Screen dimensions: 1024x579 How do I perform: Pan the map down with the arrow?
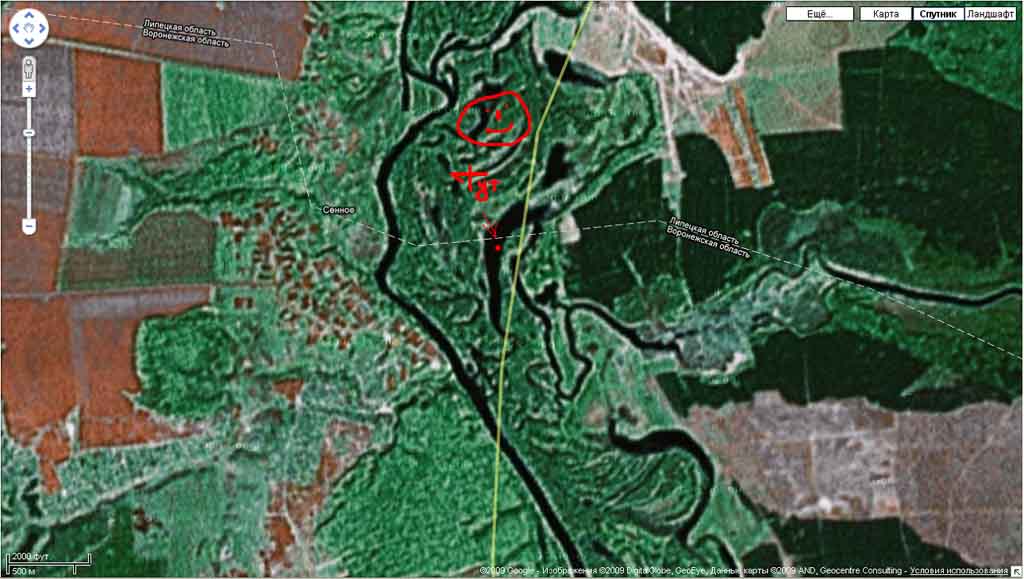29,43
